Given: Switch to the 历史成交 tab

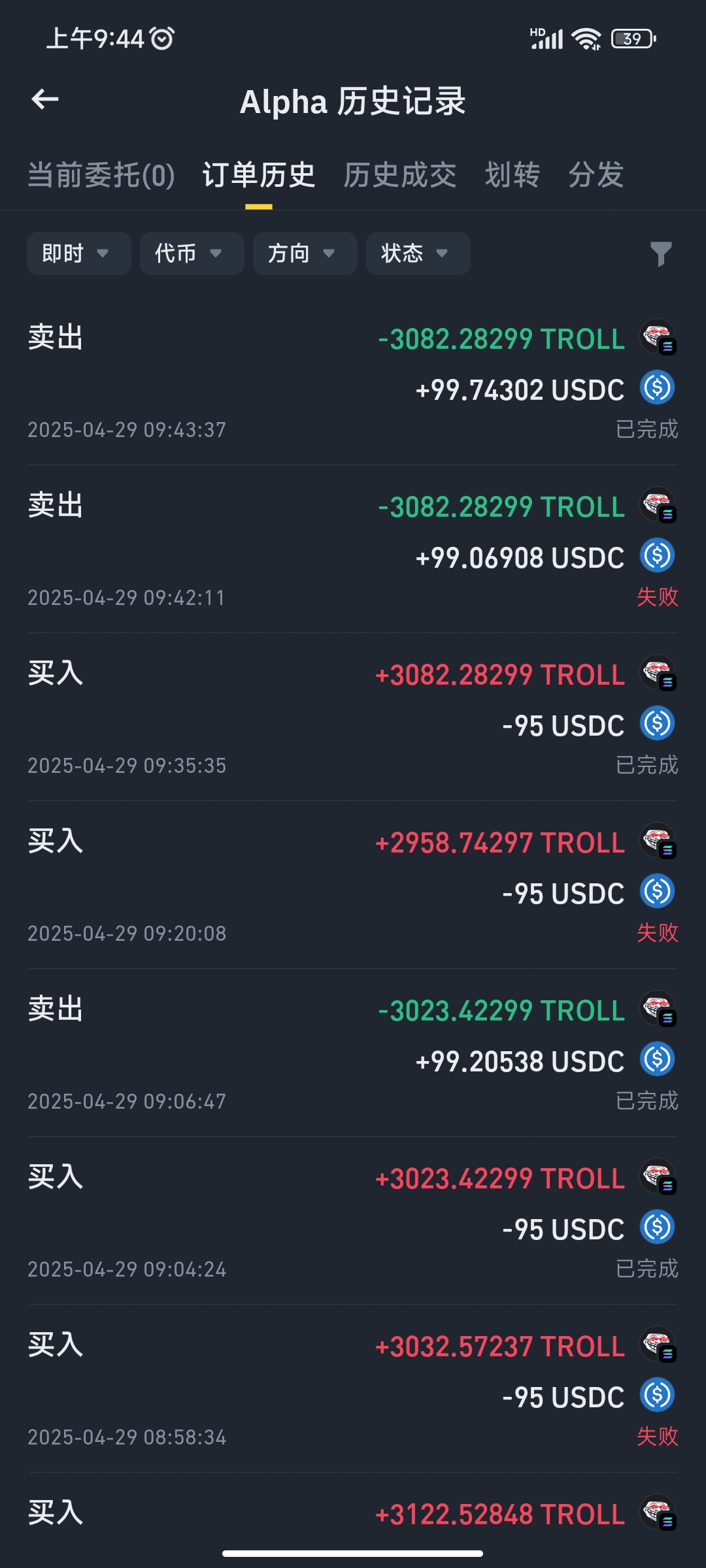Looking at the screenshot, I should [400, 175].
